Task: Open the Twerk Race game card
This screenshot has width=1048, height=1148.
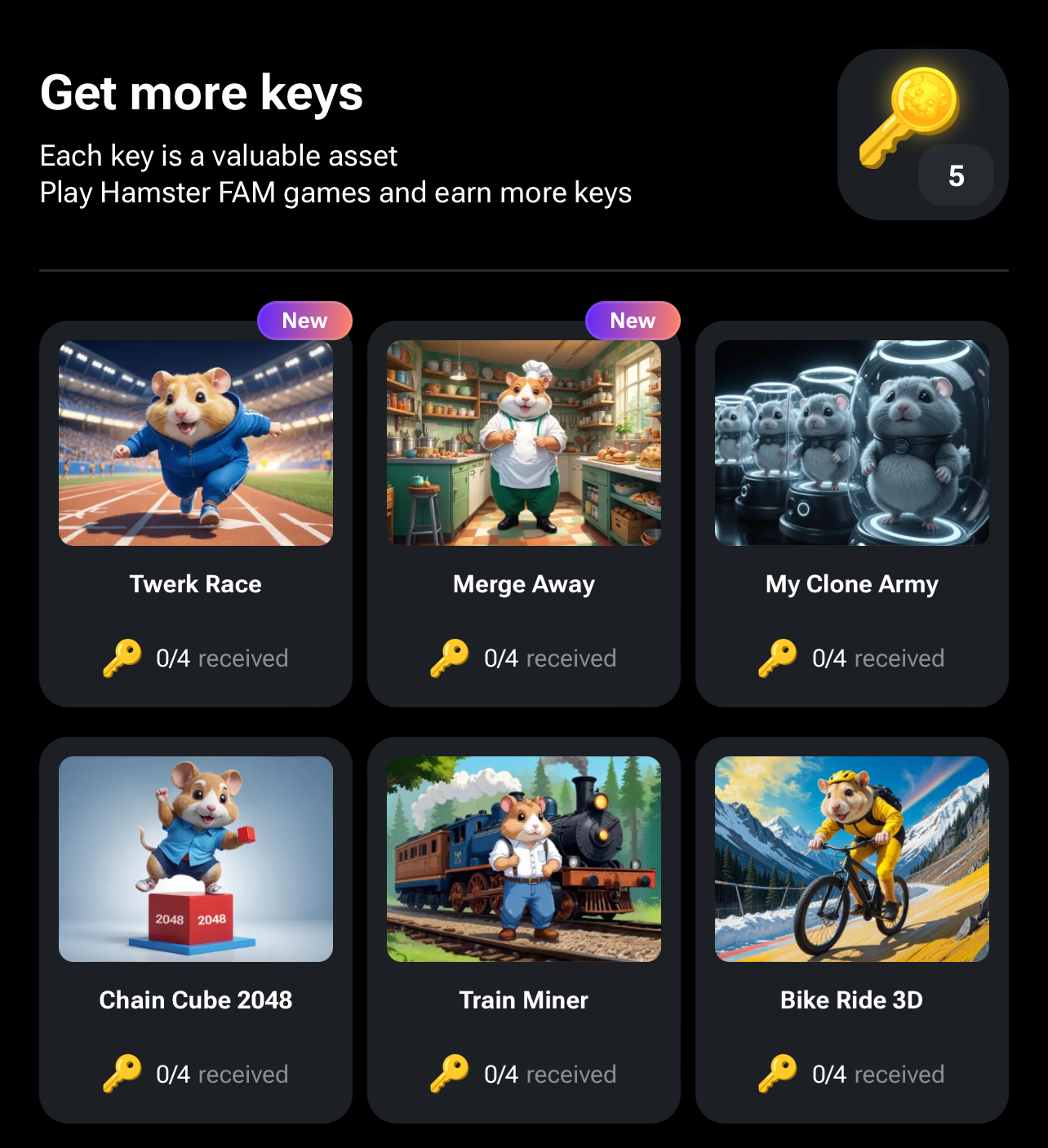Action: point(196,514)
